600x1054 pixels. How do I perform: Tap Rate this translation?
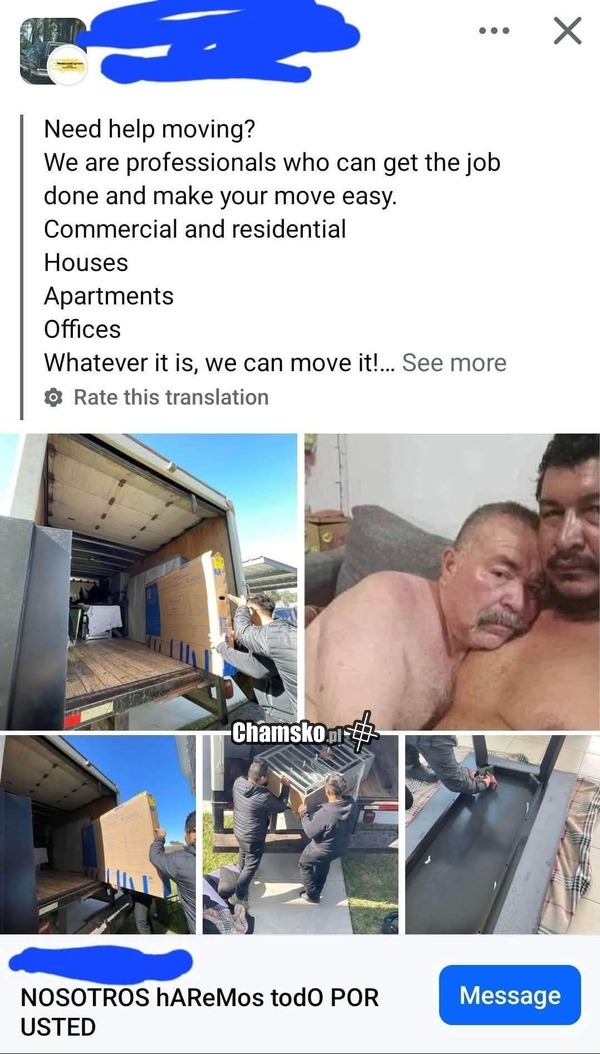click(170, 397)
